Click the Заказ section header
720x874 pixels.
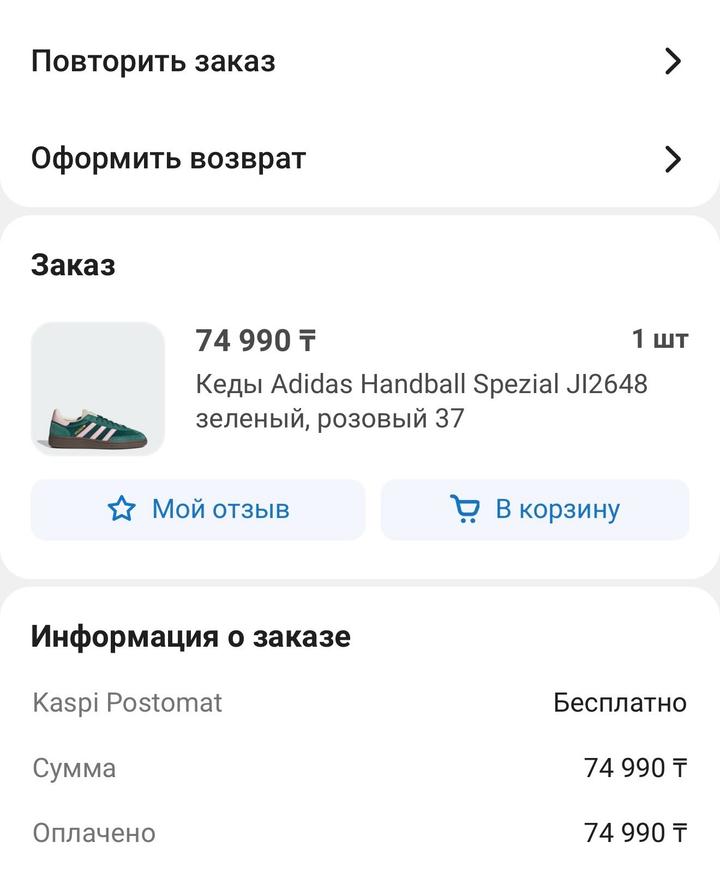click(x=75, y=265)
